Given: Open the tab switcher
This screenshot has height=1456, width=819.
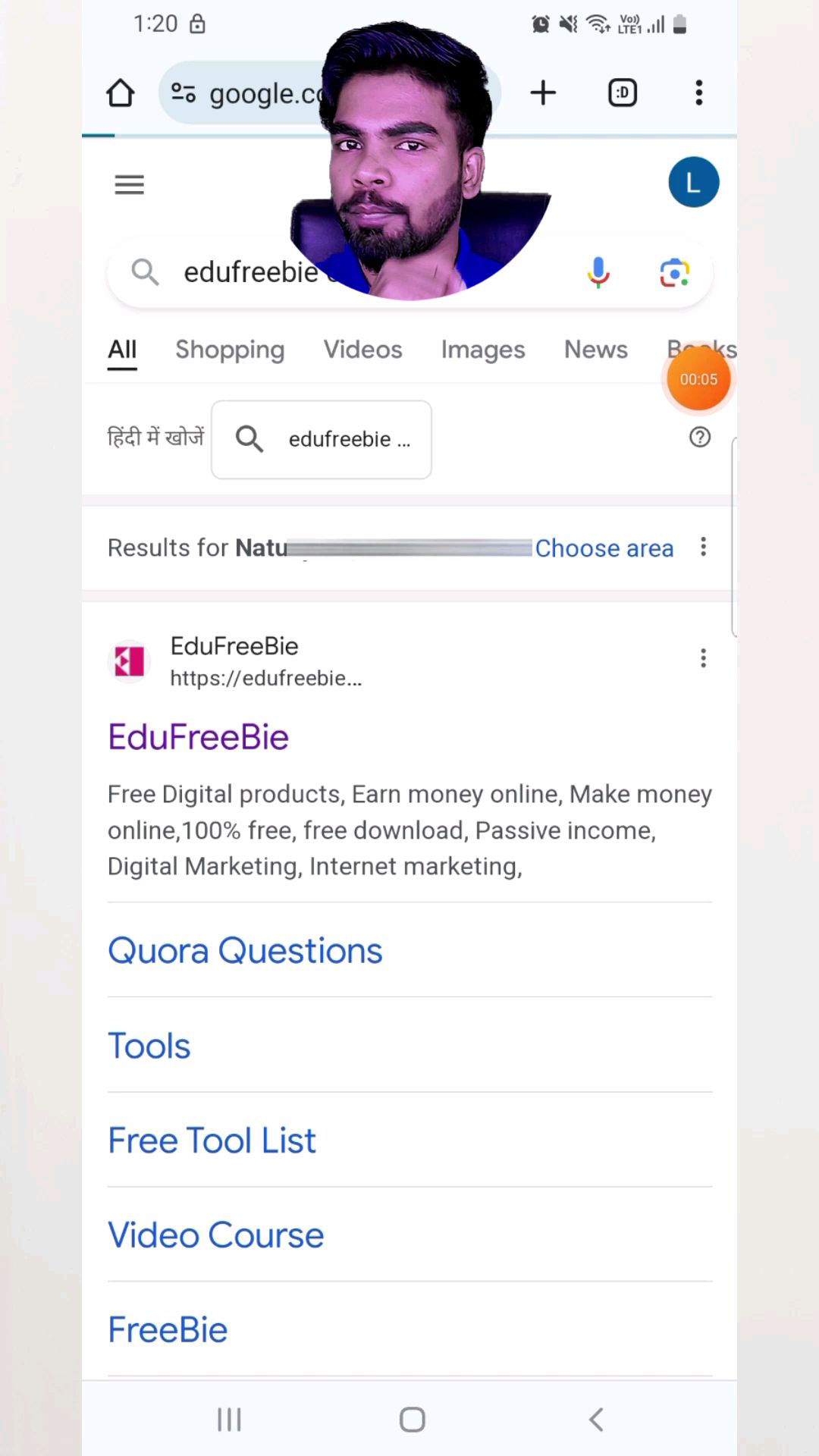Looking at the screenshot, I should pyautogui.click(x=623, y=93).
